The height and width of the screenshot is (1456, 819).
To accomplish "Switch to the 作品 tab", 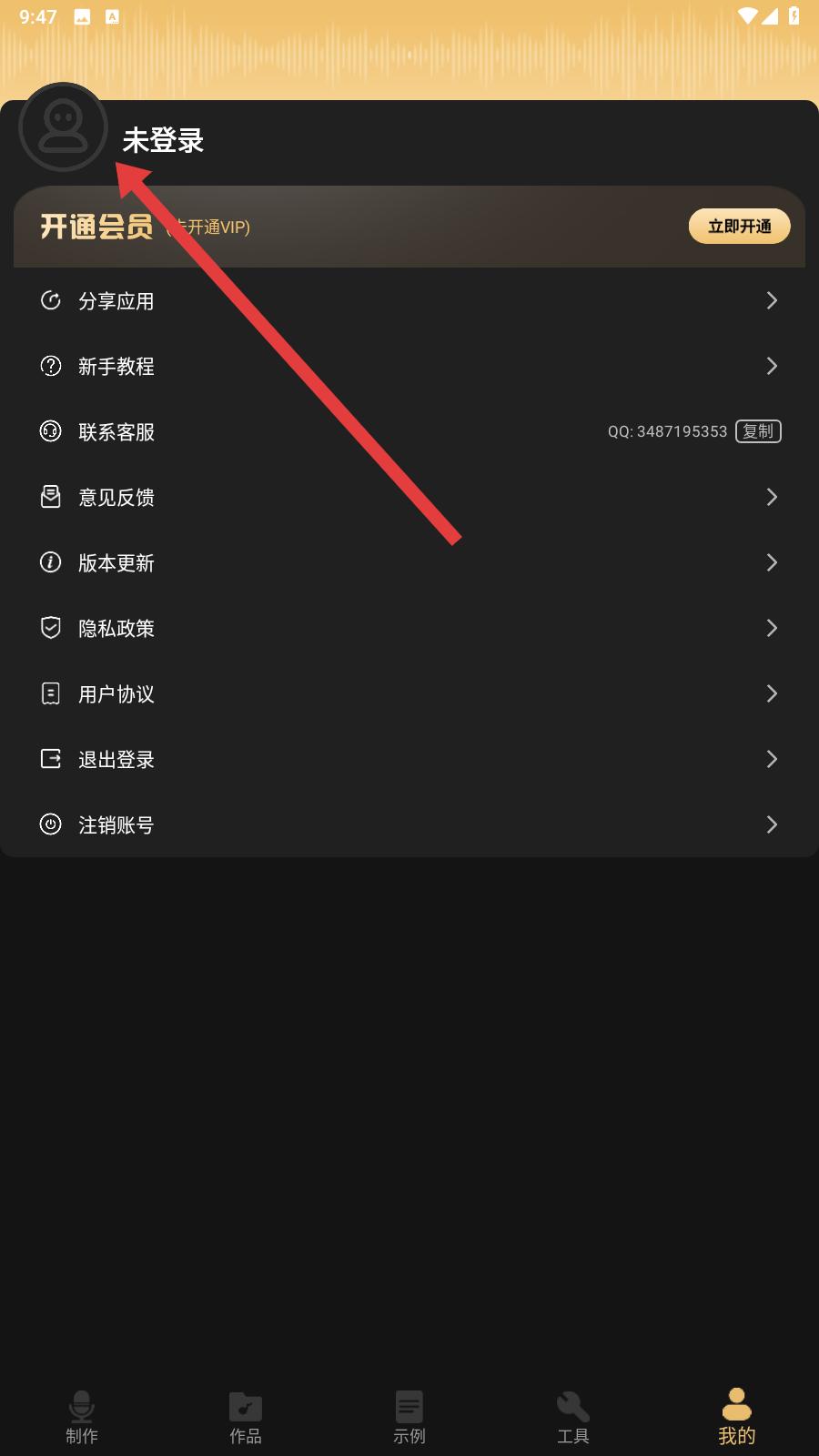I will [246, 1417].
